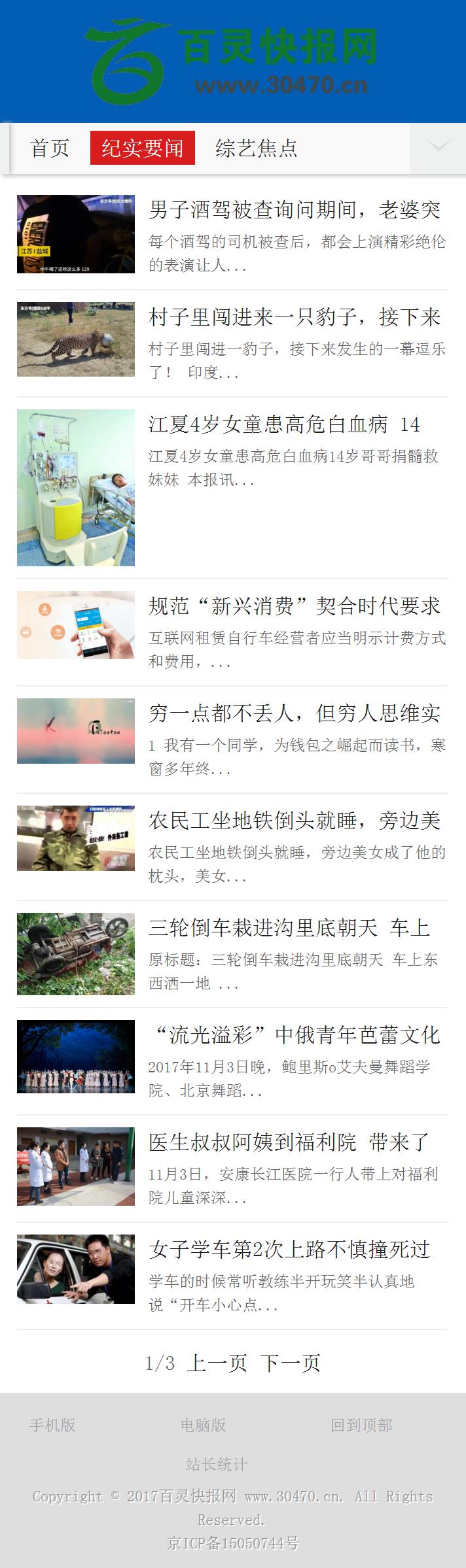Open the 站长统计 link
466x1568 pixels.
pos(216,1465)
